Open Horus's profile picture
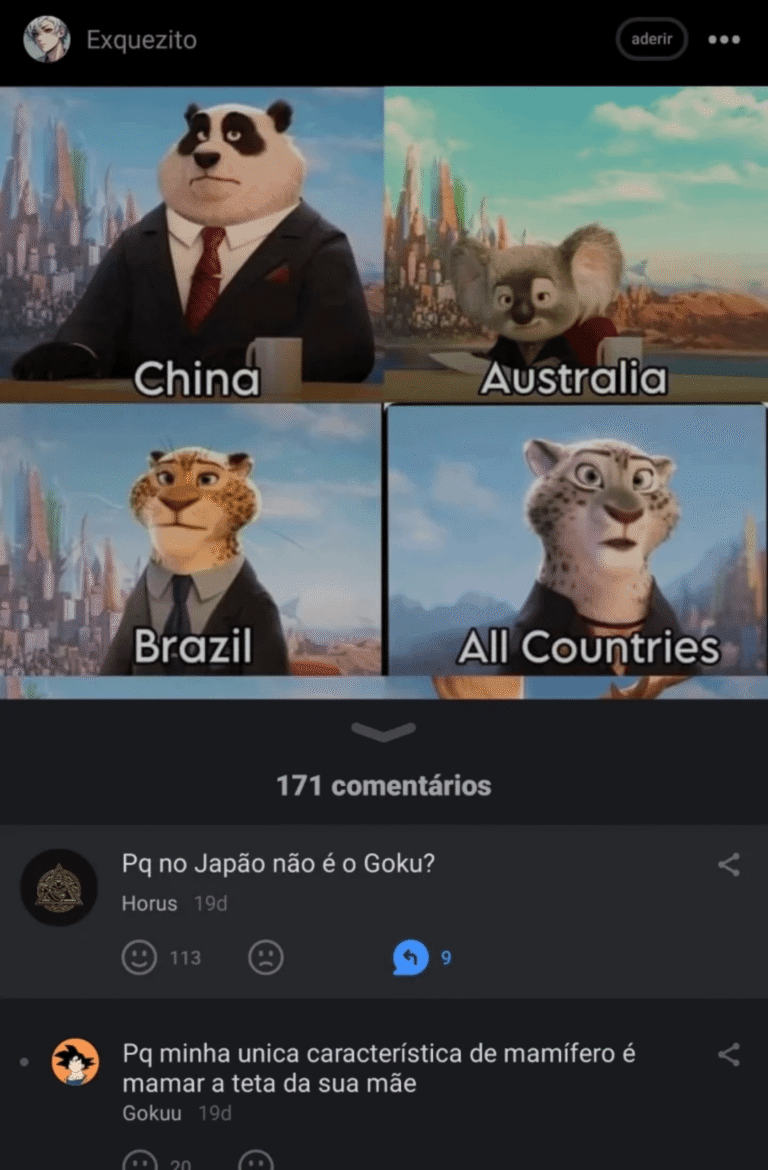 pos(59,887)
